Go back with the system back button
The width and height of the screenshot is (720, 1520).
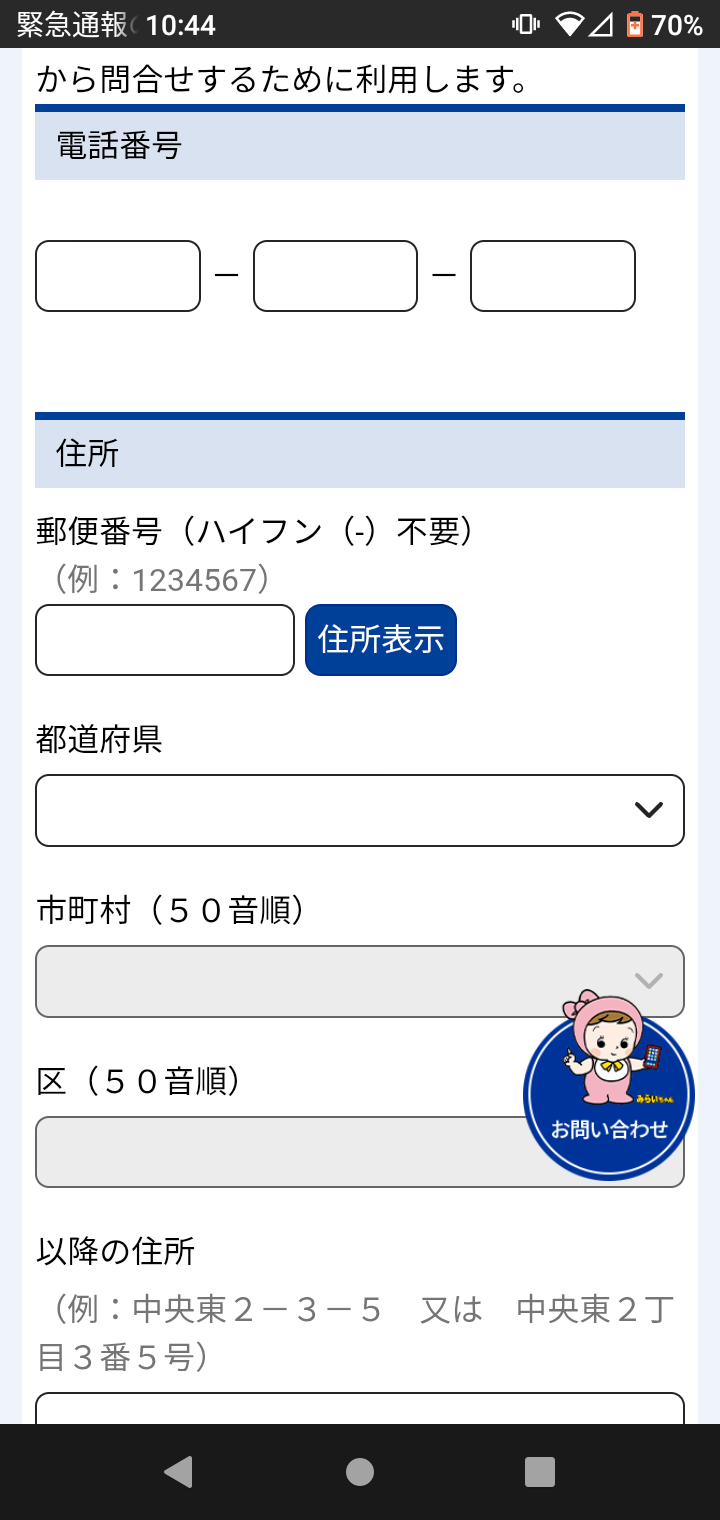178,1472
